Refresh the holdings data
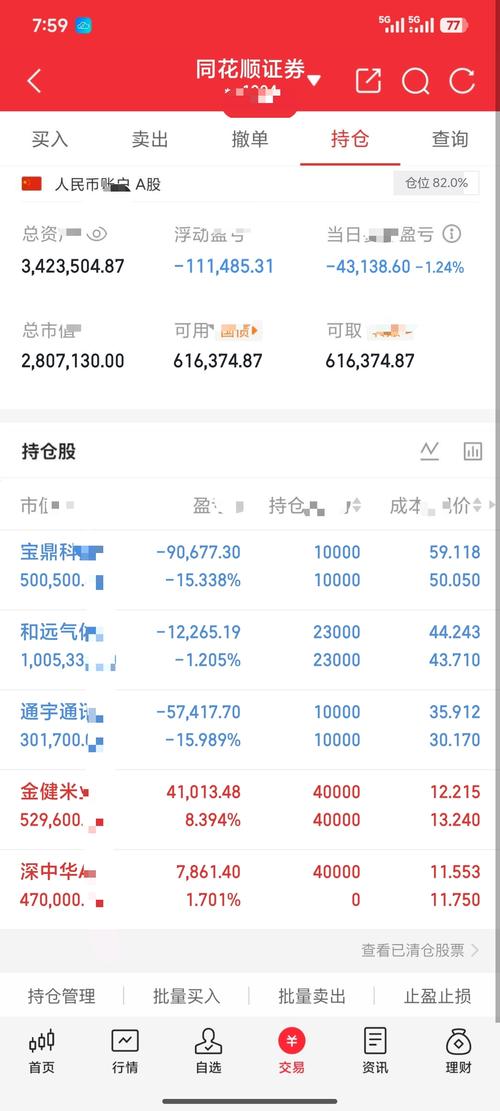 (462, 81)
